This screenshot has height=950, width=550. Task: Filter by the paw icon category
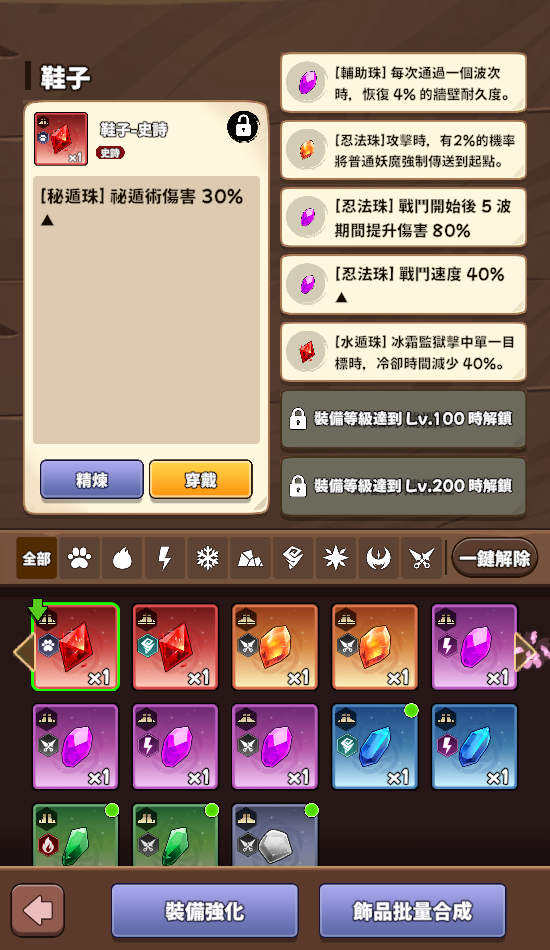tap(79, 558)
